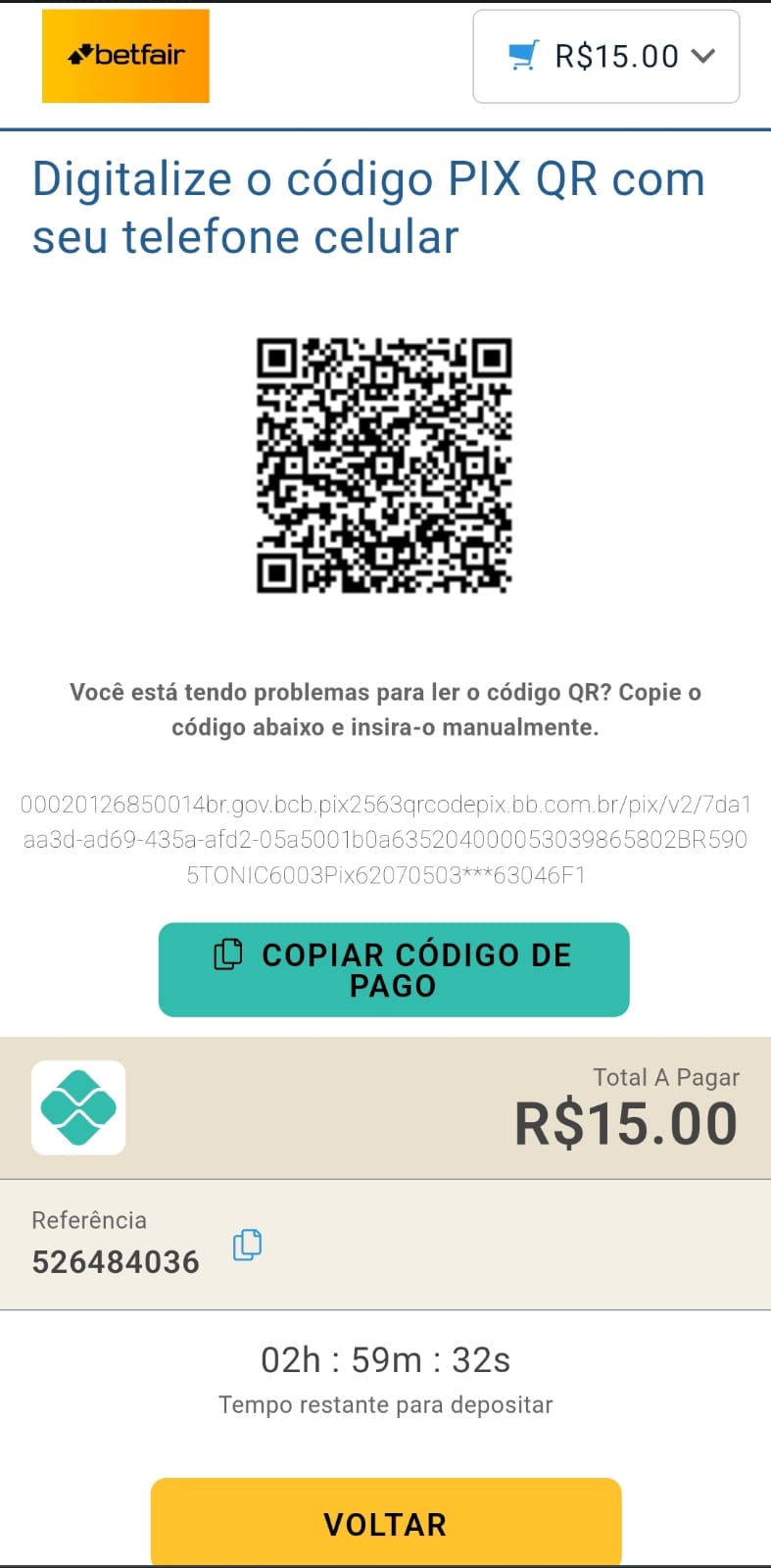Tap Copiar Código de Pago button

[394, 969]
